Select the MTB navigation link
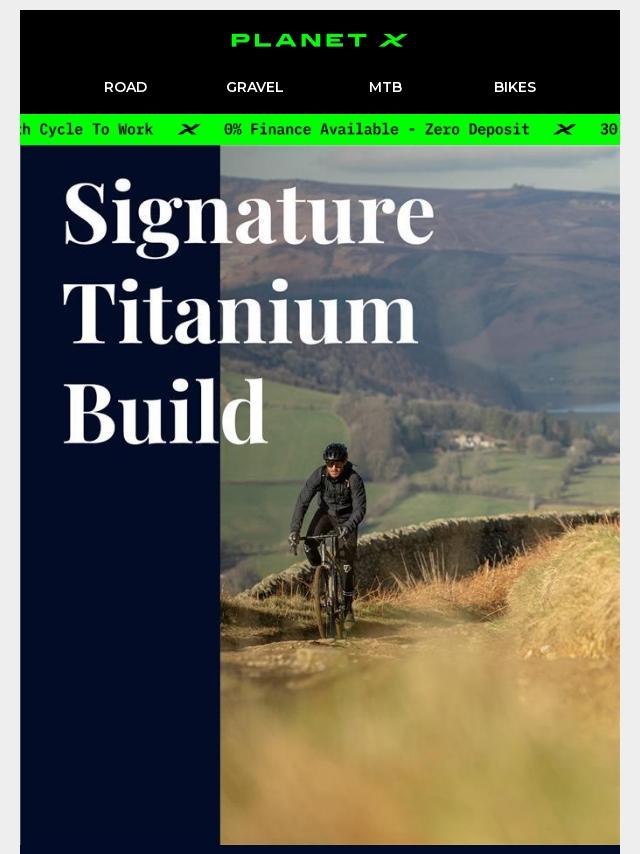The width and height of the screenshot is (640, 854). pos(385,87)
